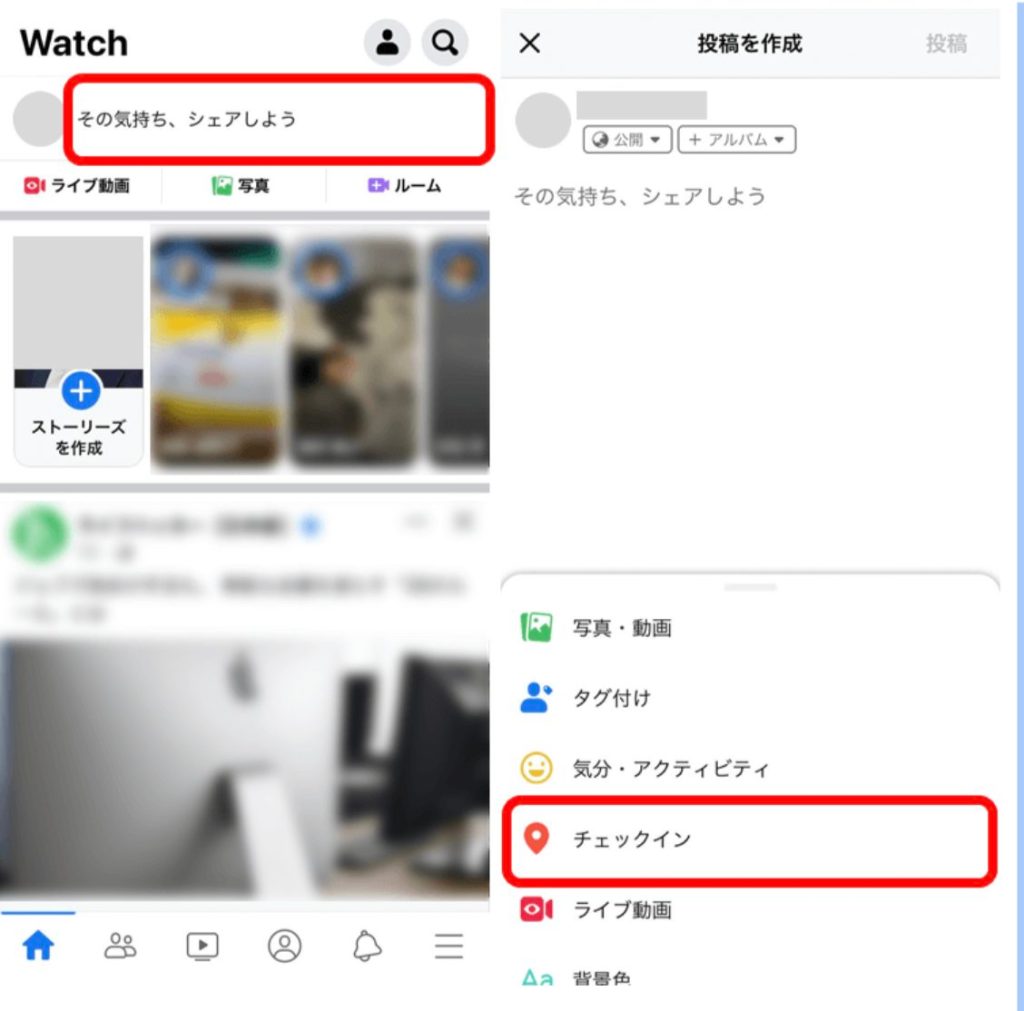The width and height of the screenshot is (1024, 1011).
Task: Open the profile person icon beside search
Action: (x=387, y=43)
